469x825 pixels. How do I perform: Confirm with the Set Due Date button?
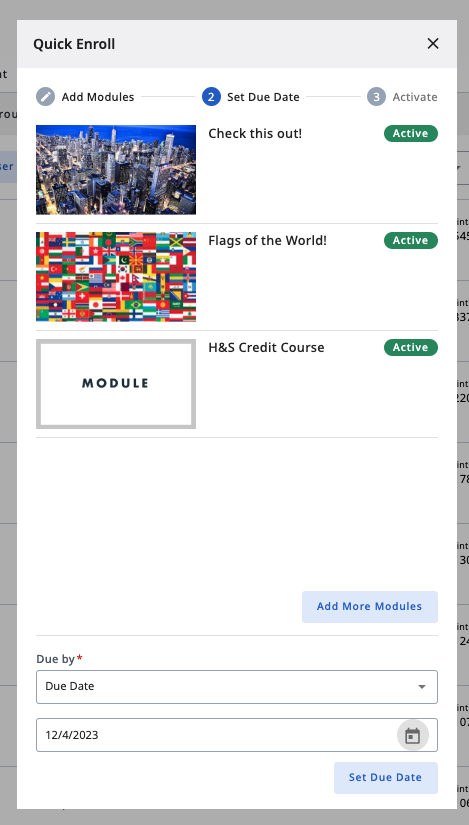click(385, 778)
